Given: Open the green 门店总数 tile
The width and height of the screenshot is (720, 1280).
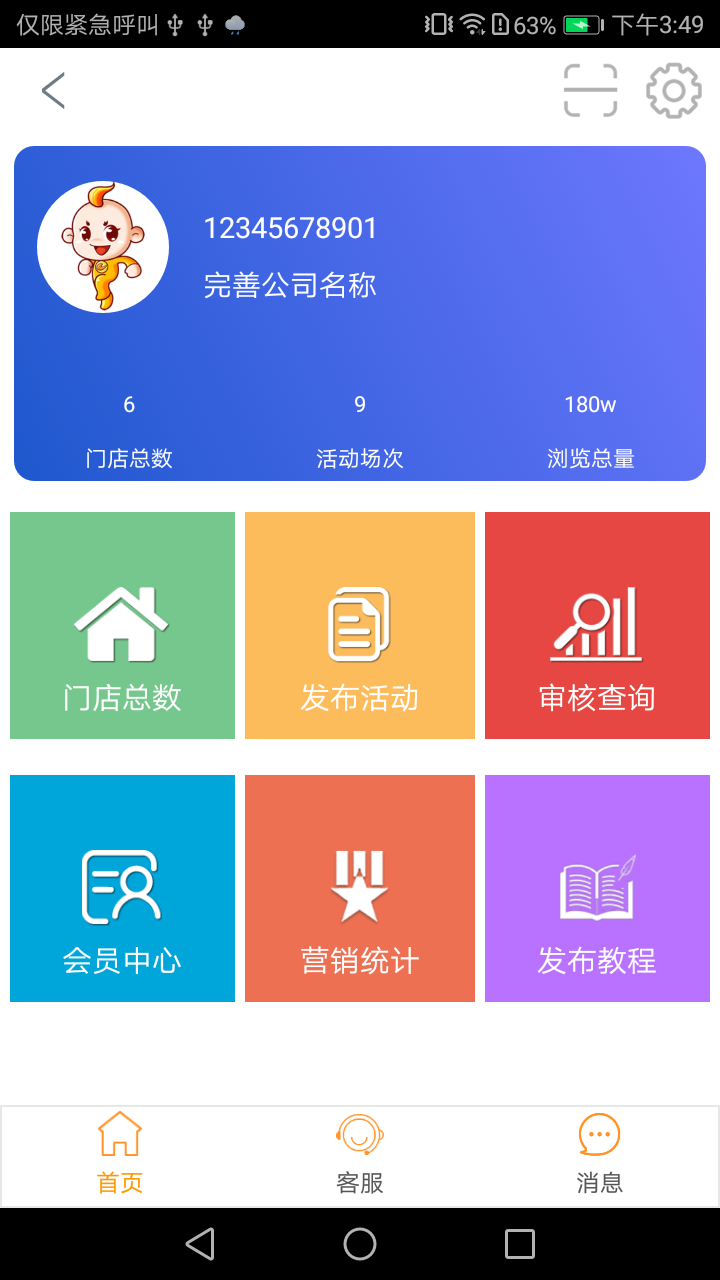Looking at the screenshot, I should (122, 626).
